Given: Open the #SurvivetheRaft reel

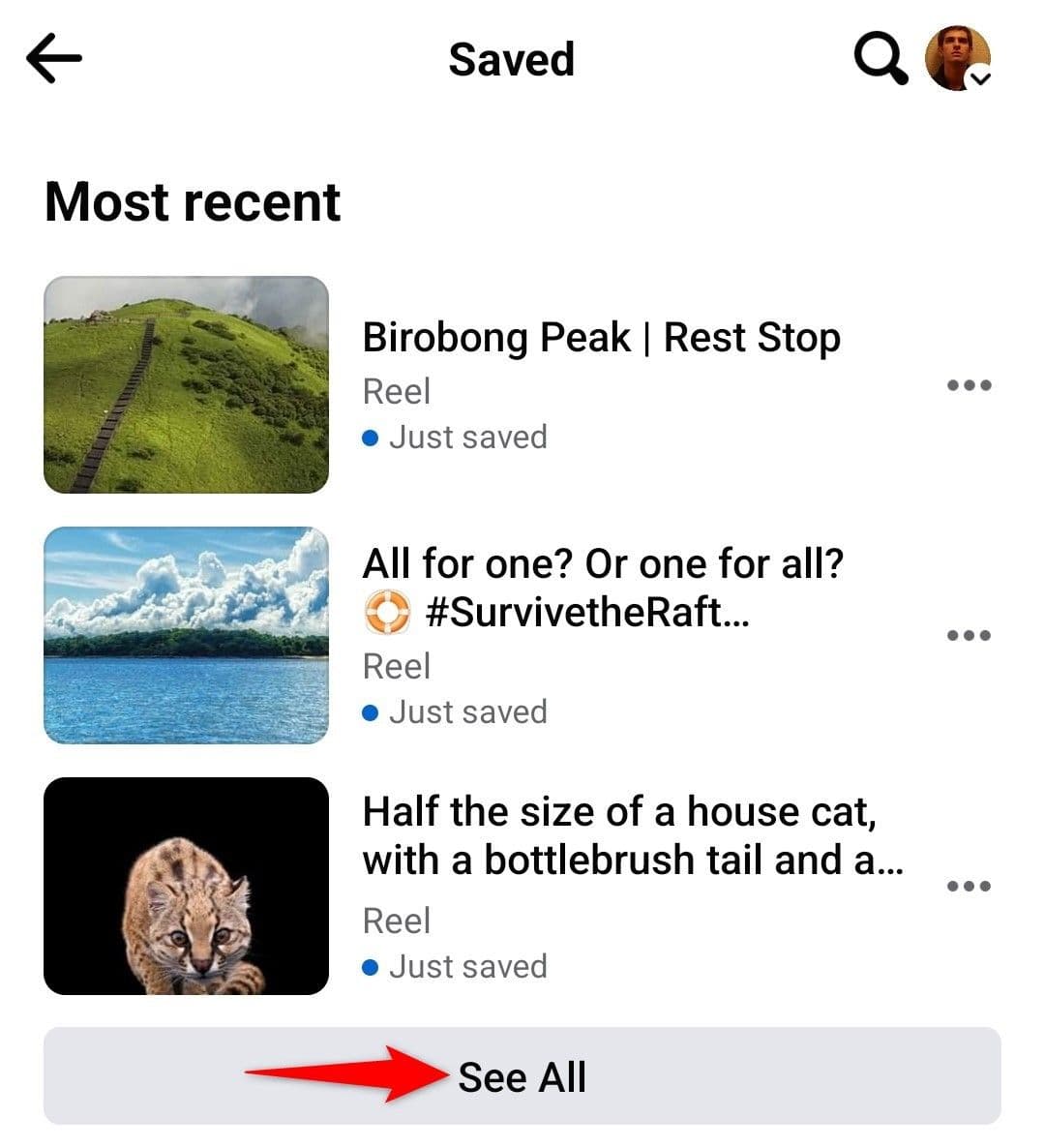Looking at the screenshot, I should coord(602,587).
